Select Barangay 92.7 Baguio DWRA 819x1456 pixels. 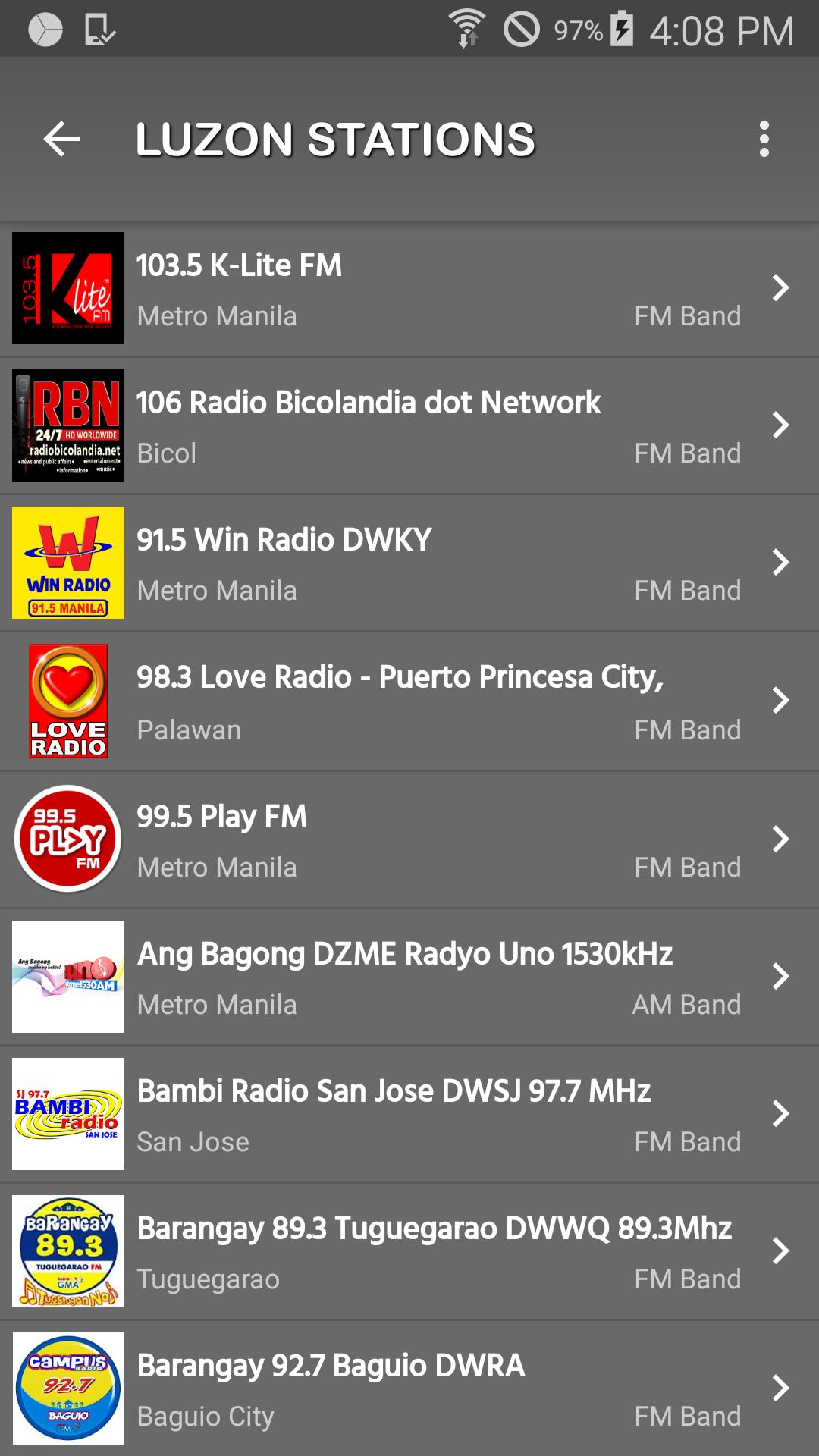coord(409,1389)
